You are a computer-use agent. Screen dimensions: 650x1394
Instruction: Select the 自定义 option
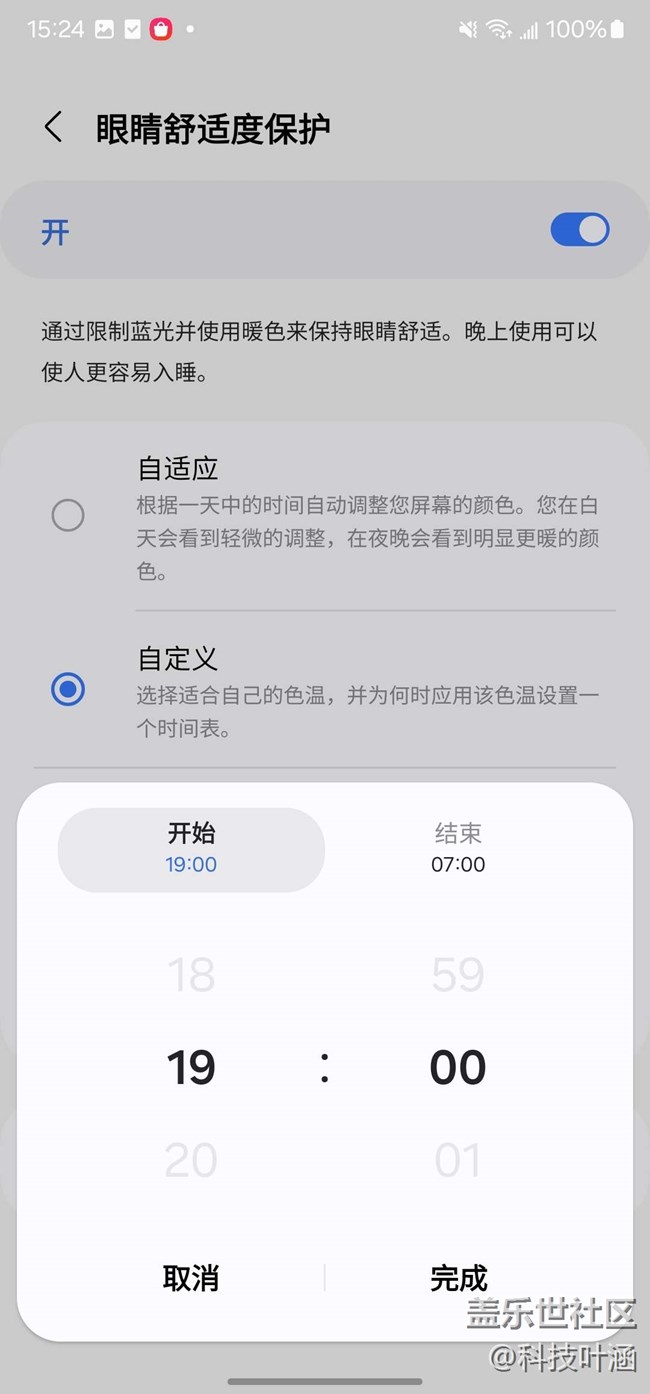click(68, 689)
